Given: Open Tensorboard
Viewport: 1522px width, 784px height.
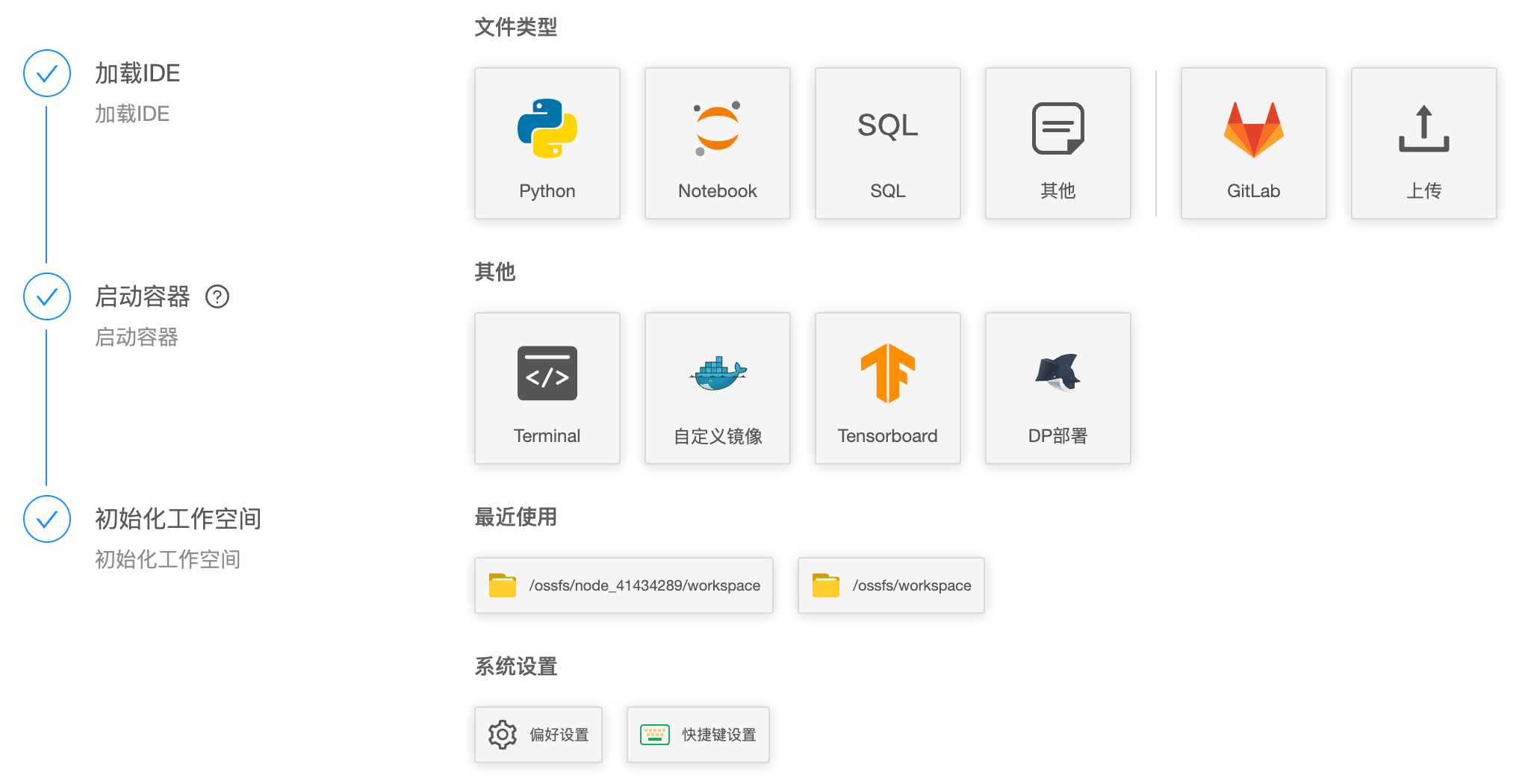Looking at the screenshot, I should (887, 388).
